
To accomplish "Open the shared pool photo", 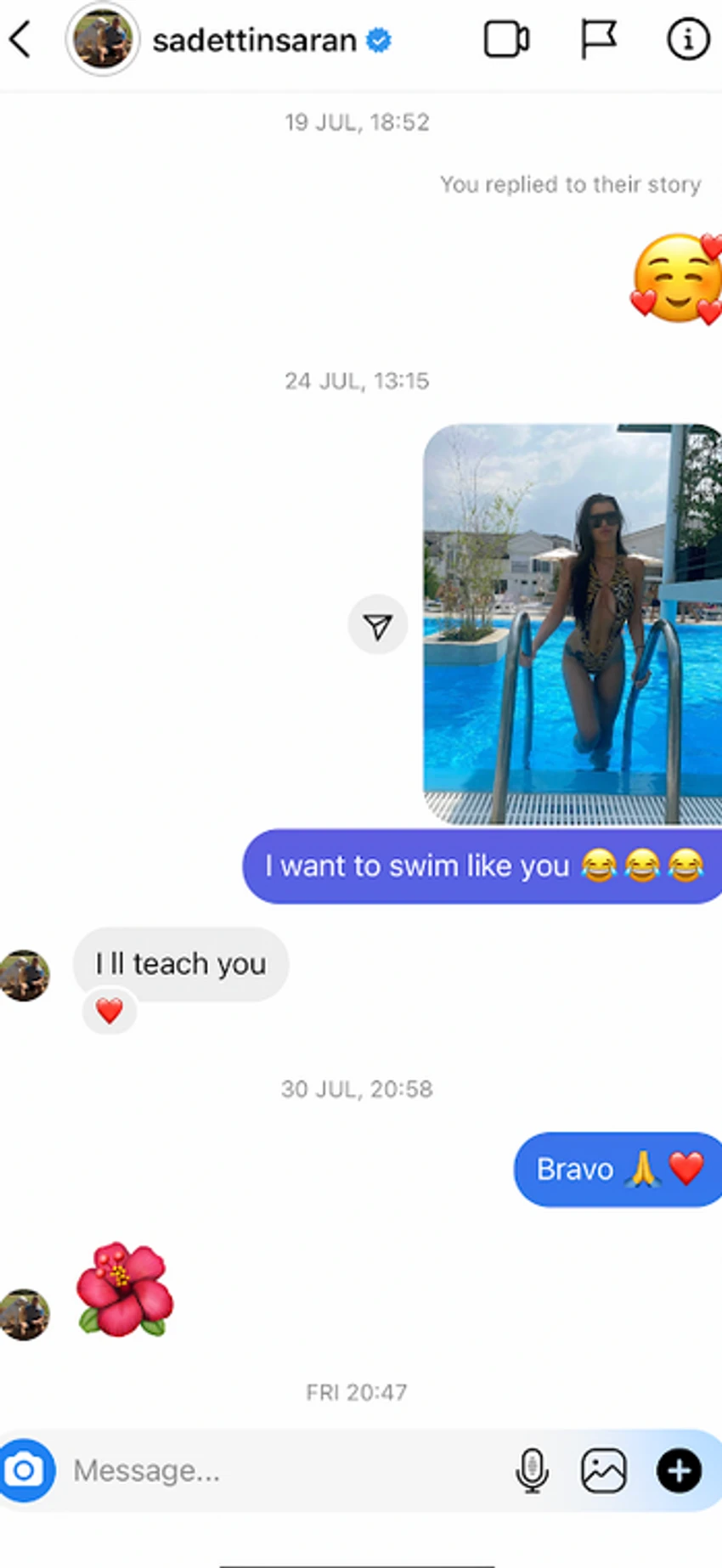I will tap(573, 624).
